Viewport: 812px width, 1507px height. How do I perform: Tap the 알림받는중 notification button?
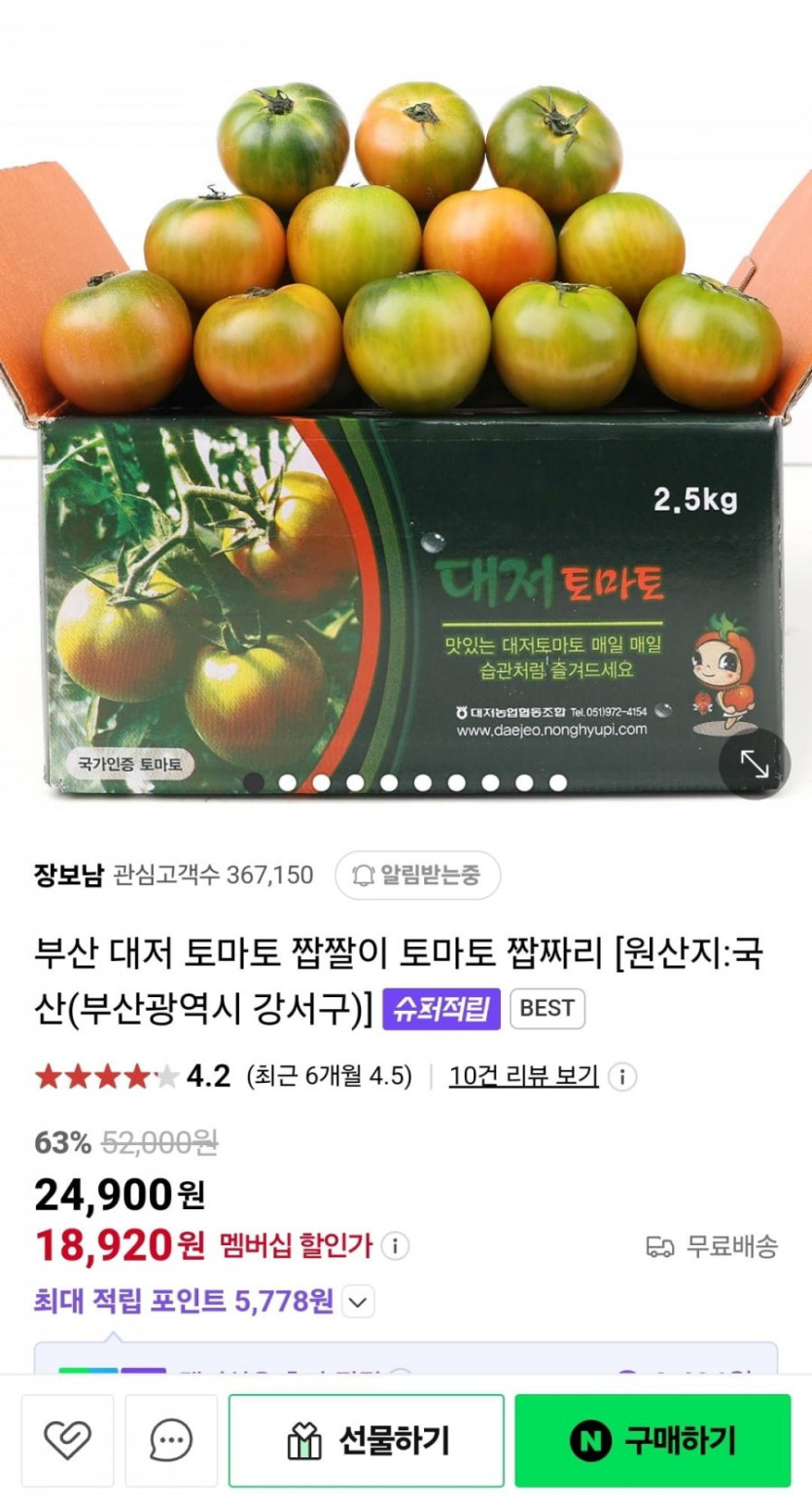pyautogui.click(x=417, y=875)
